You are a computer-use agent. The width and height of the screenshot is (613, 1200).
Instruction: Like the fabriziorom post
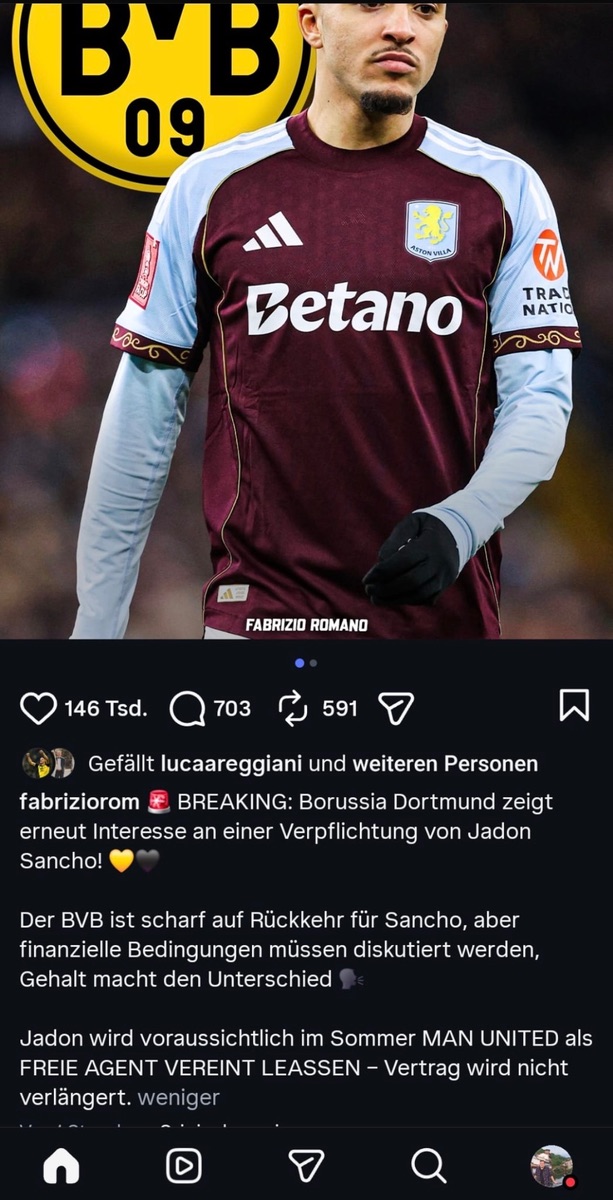click(39, 709)
